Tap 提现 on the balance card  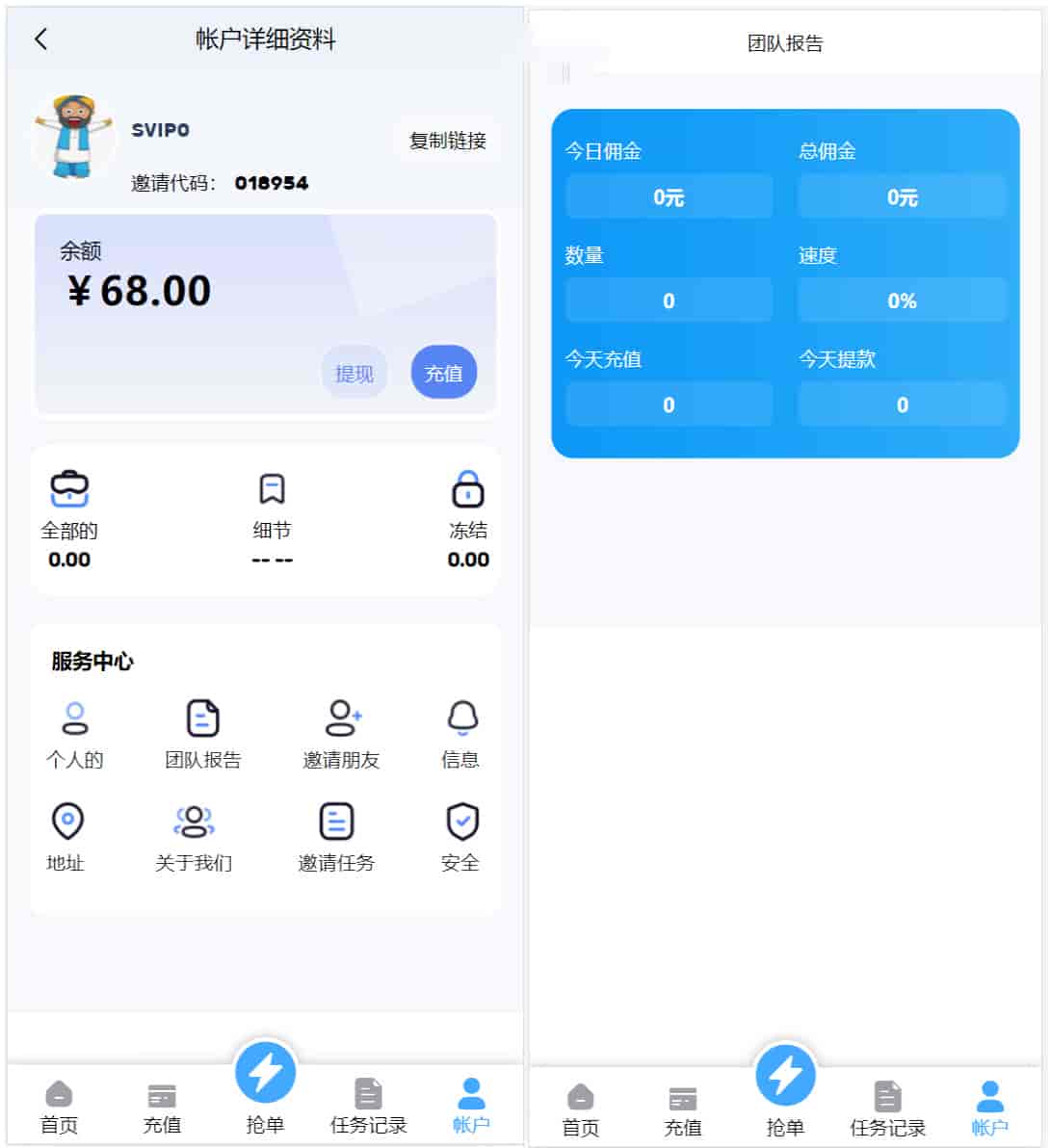[x=354, y=373]
